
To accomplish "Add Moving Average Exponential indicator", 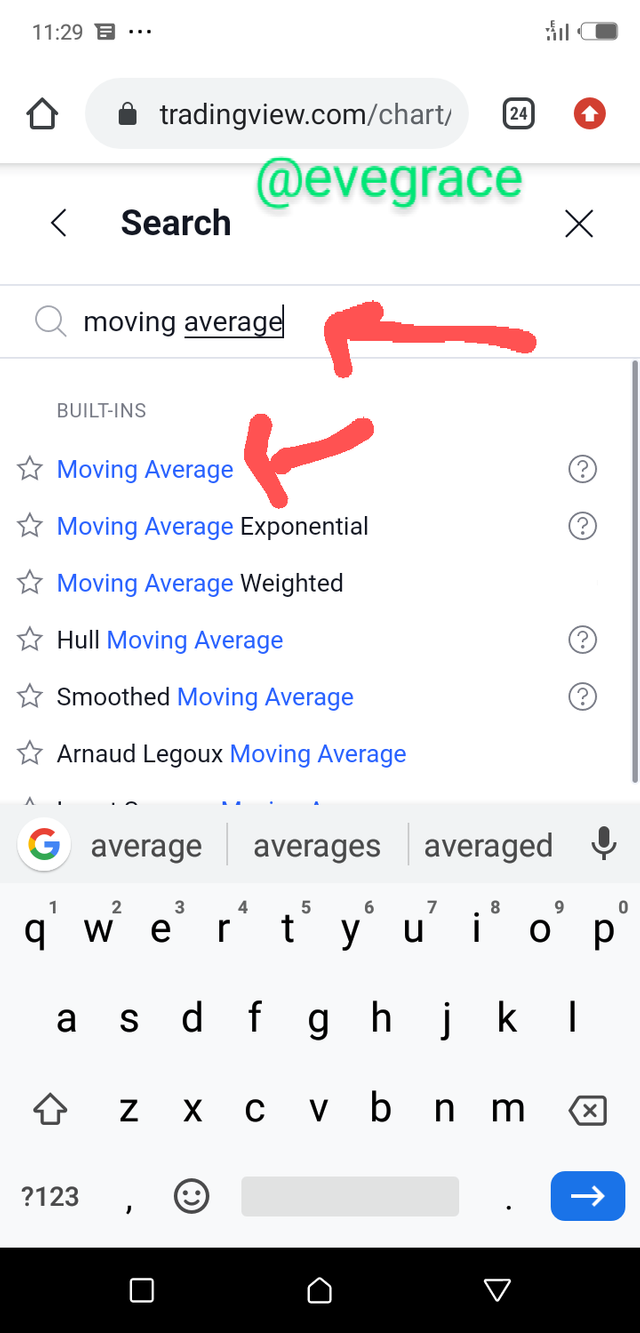I will click(212, 526).
